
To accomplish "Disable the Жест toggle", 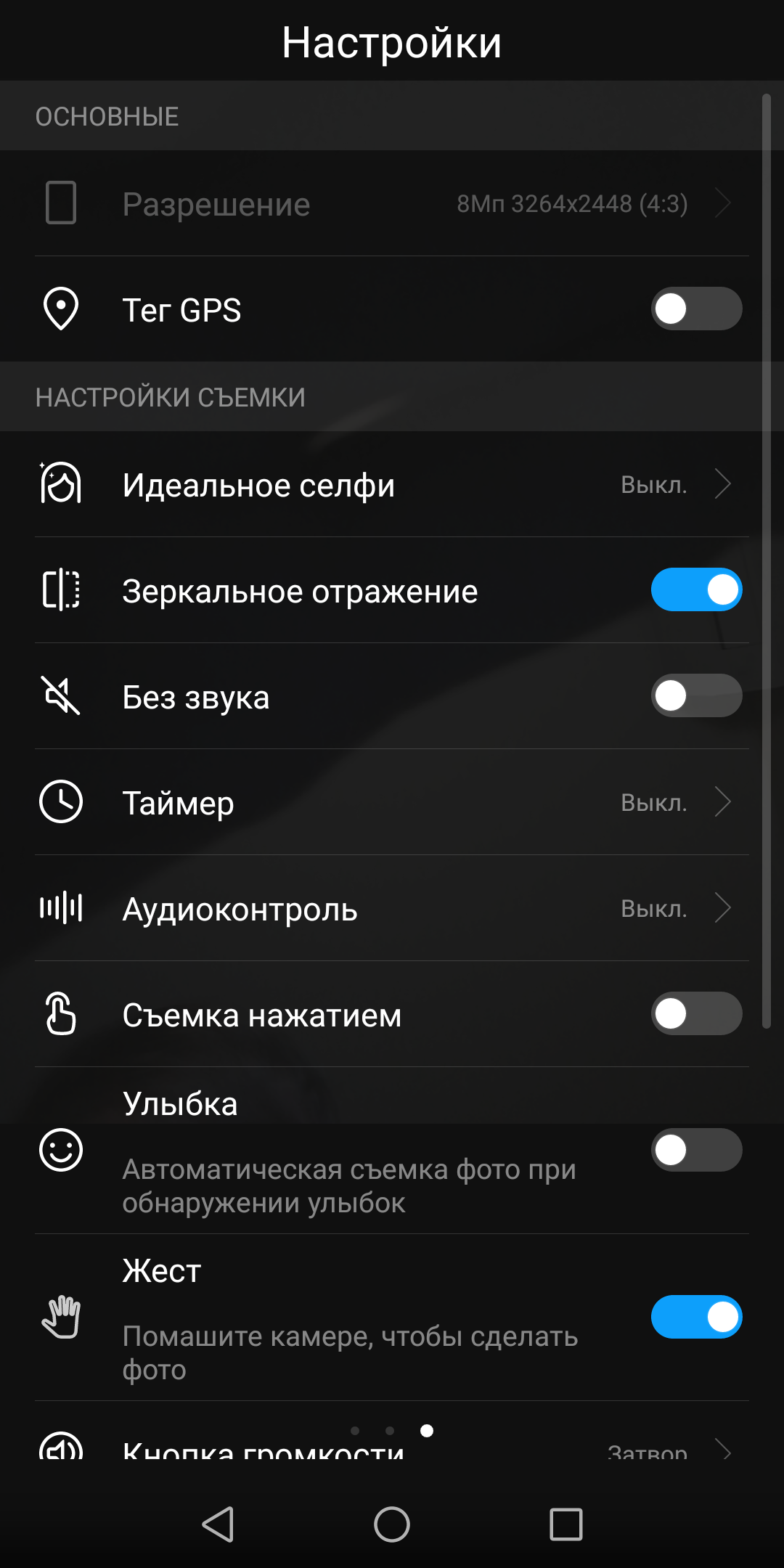I will point(696,1317).
